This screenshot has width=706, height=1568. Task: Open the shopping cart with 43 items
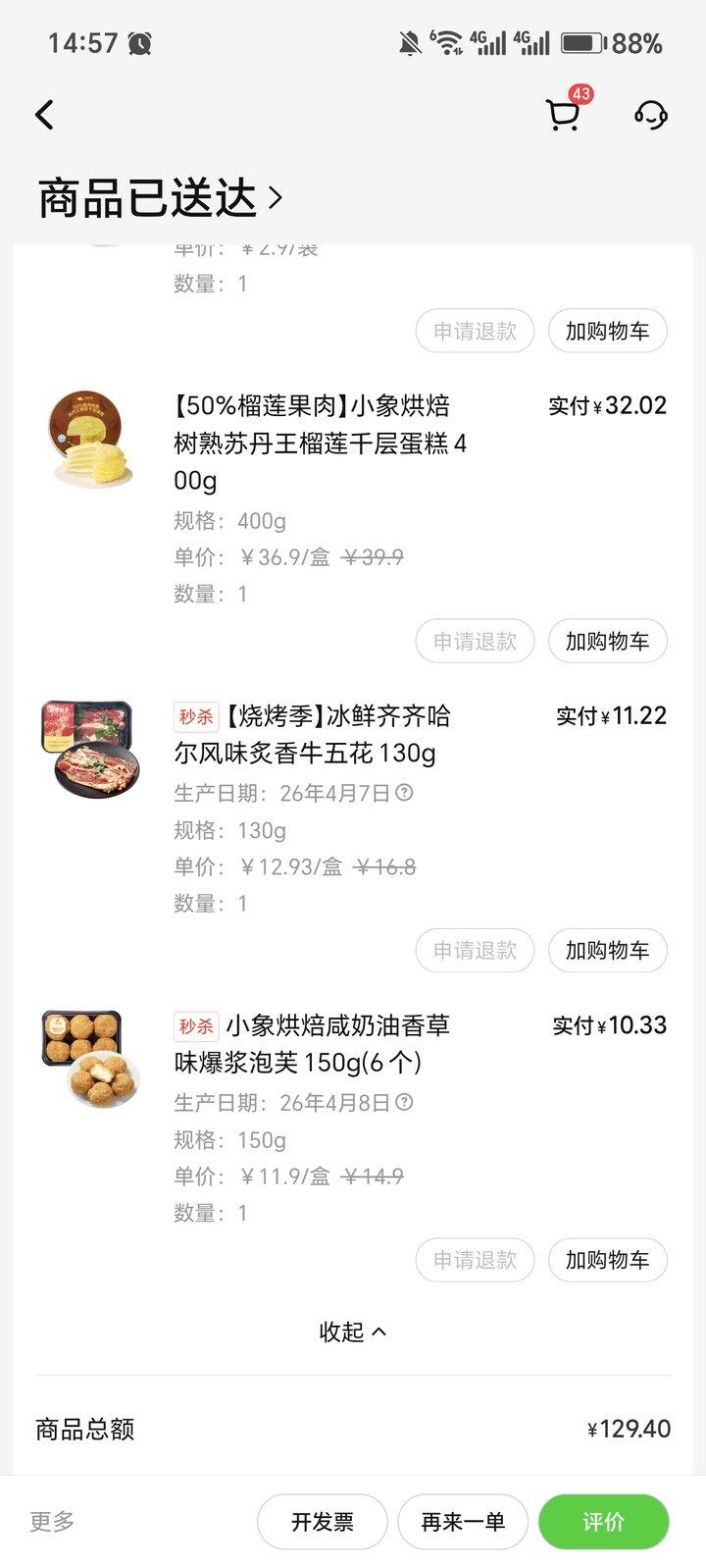[x=562, y=115]
